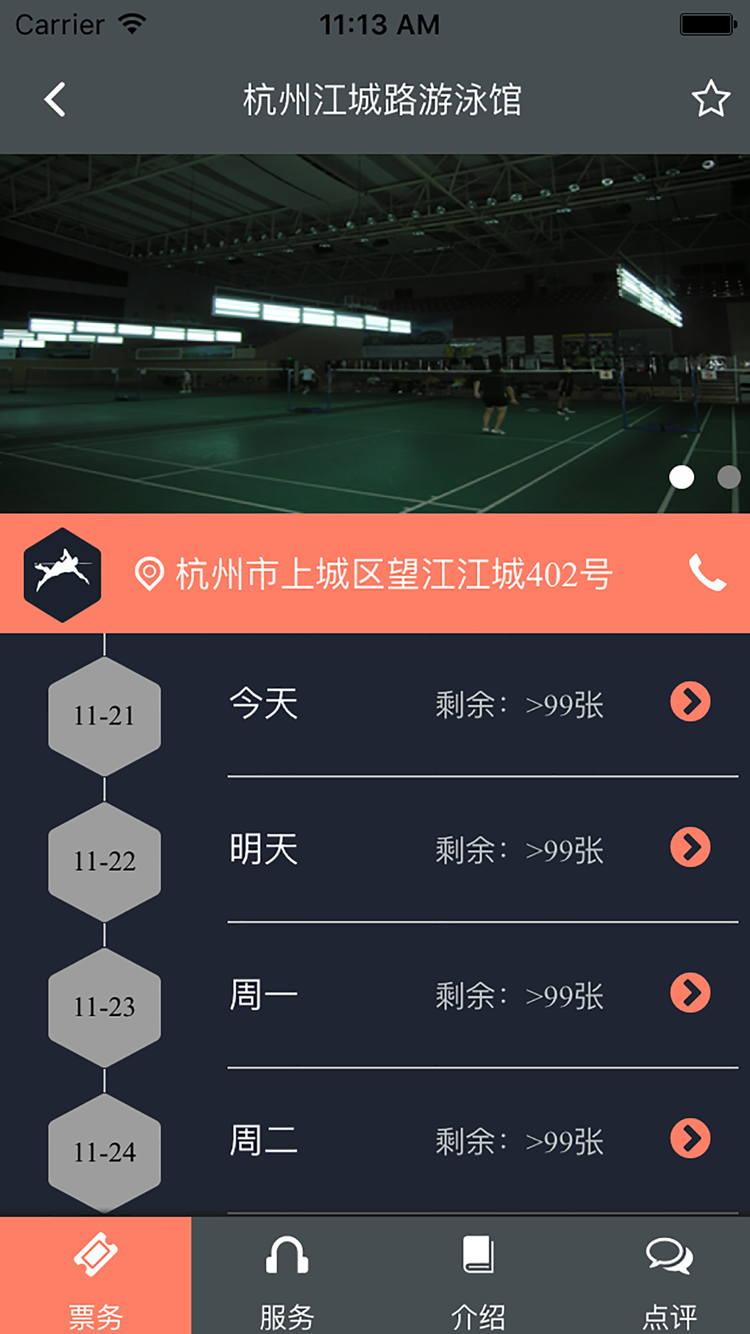Image resolution: width=750 pixels, height=1334 pixels.
Task: Tap the back arrow in the navigation bar
Action: [x=53, y=99]
